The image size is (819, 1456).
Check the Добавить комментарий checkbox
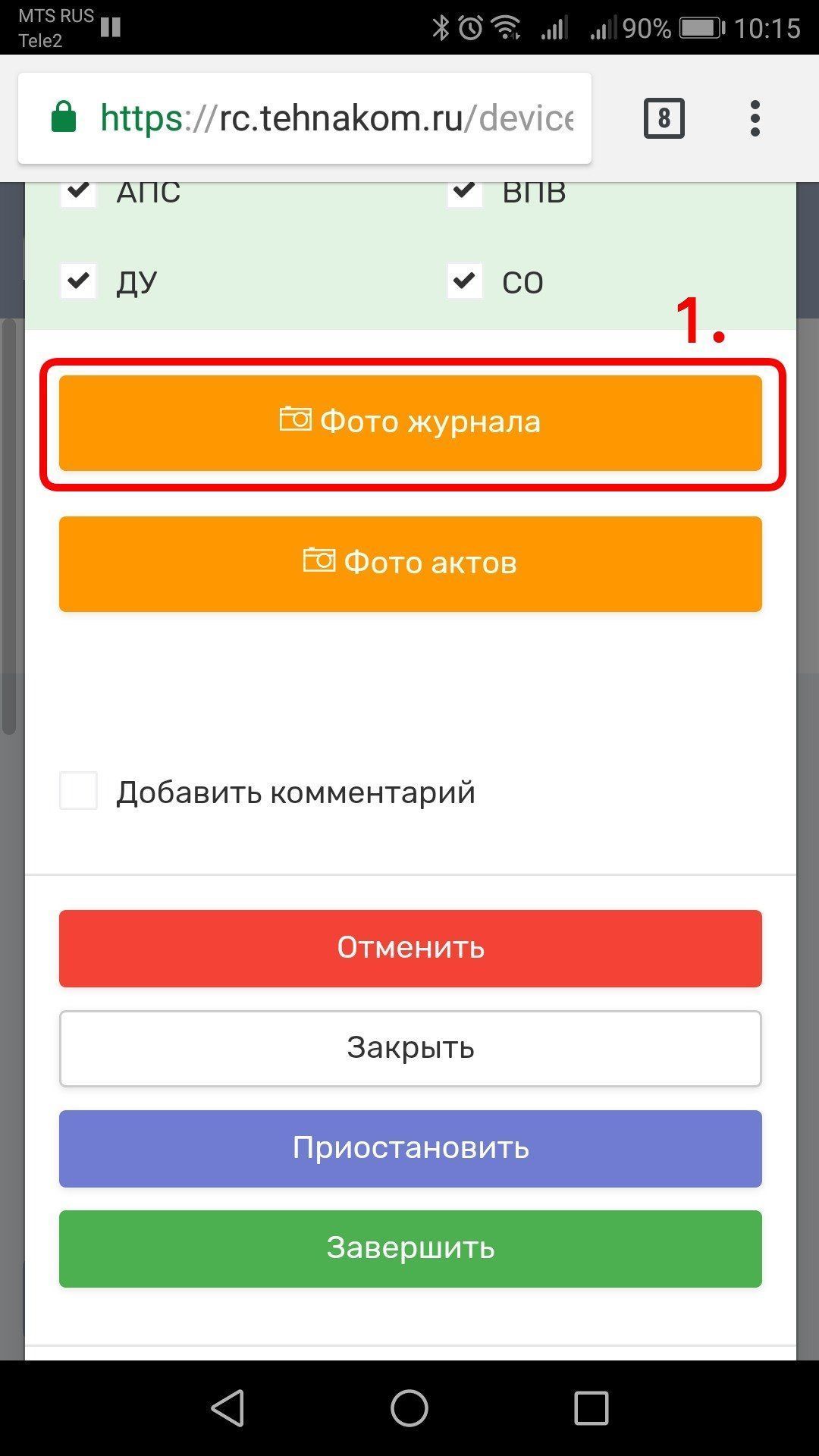(79, 791)
